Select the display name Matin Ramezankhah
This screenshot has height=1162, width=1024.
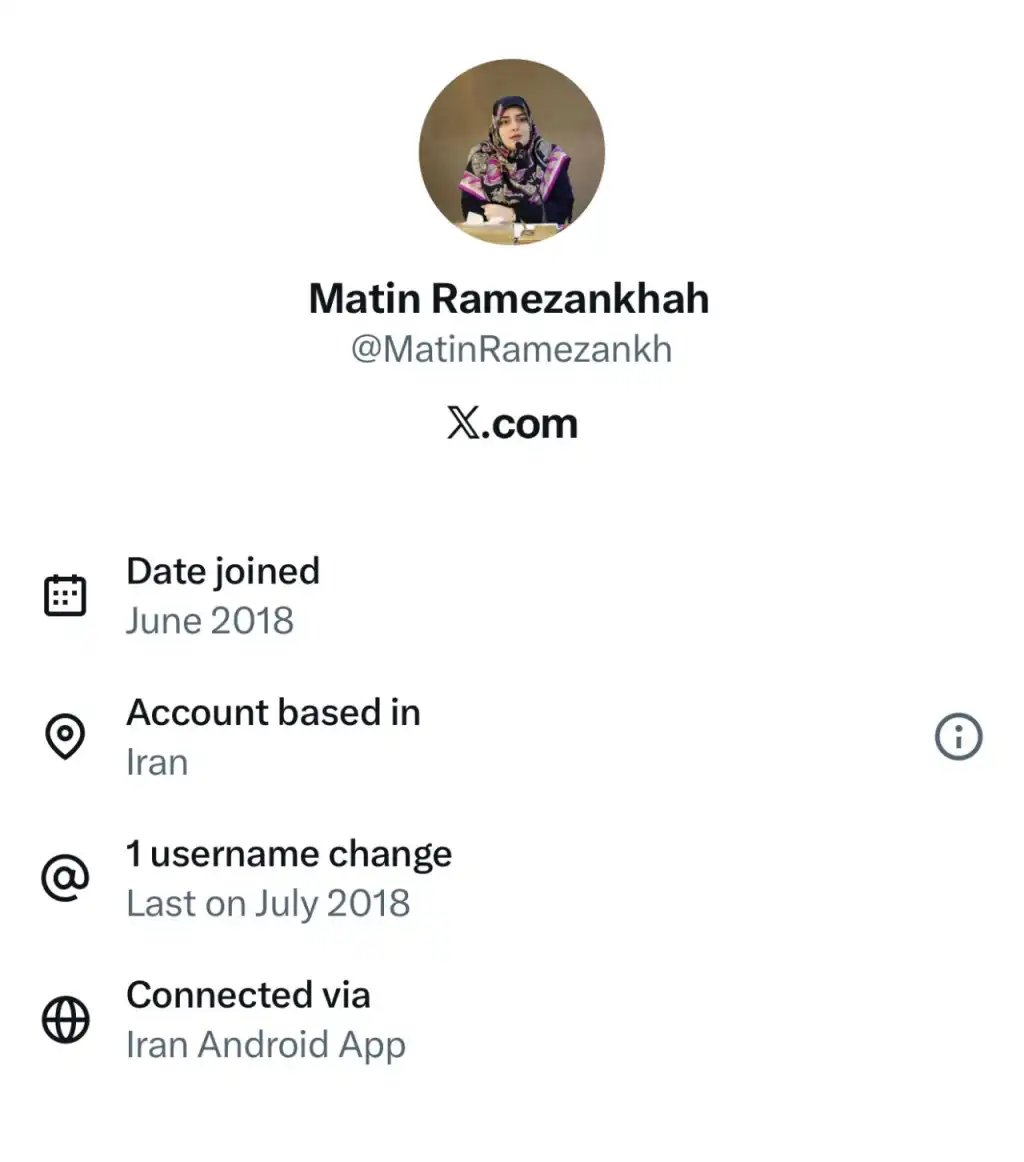tap(509, 298)
